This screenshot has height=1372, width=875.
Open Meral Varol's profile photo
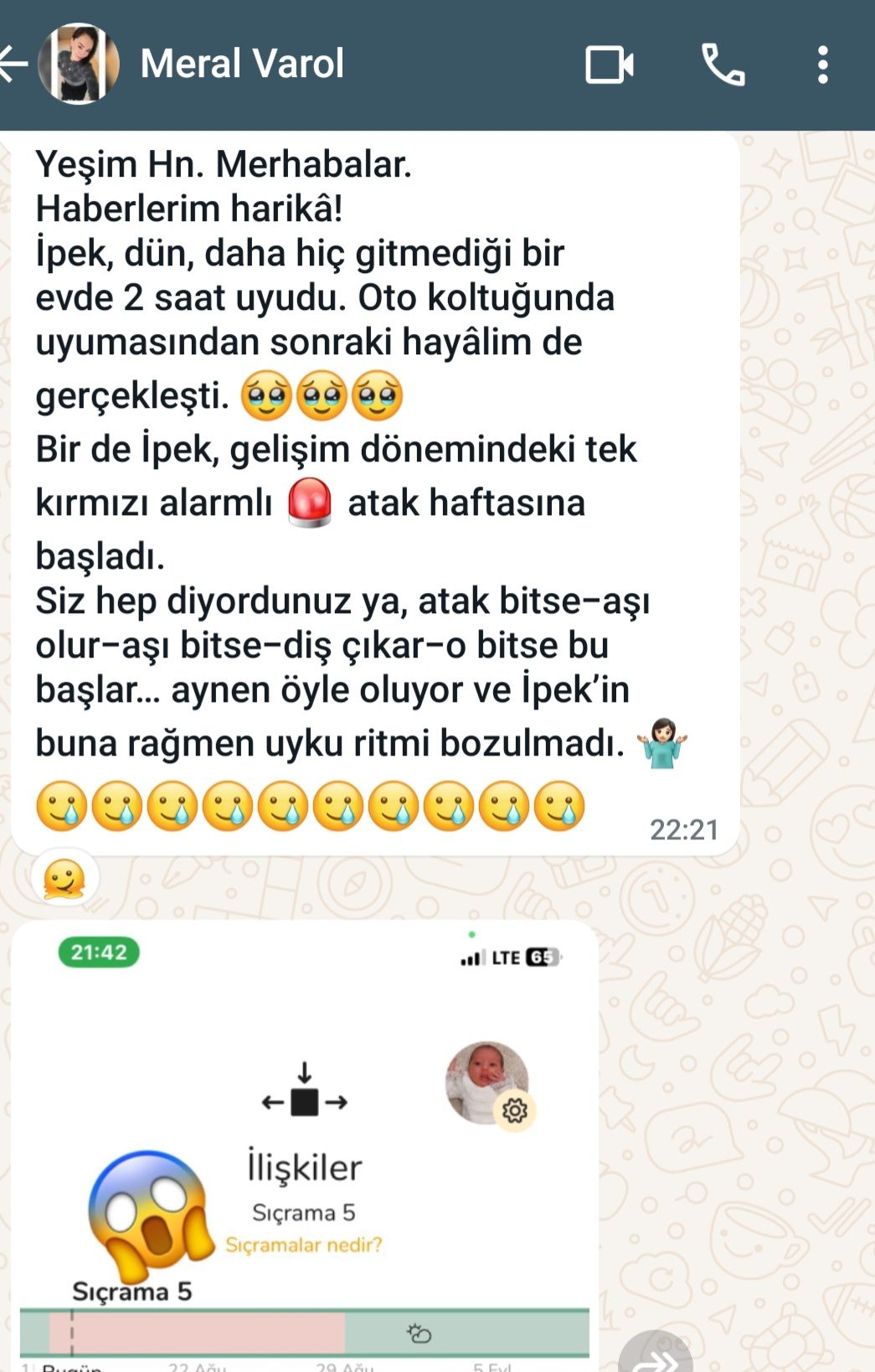pos(79,64)
